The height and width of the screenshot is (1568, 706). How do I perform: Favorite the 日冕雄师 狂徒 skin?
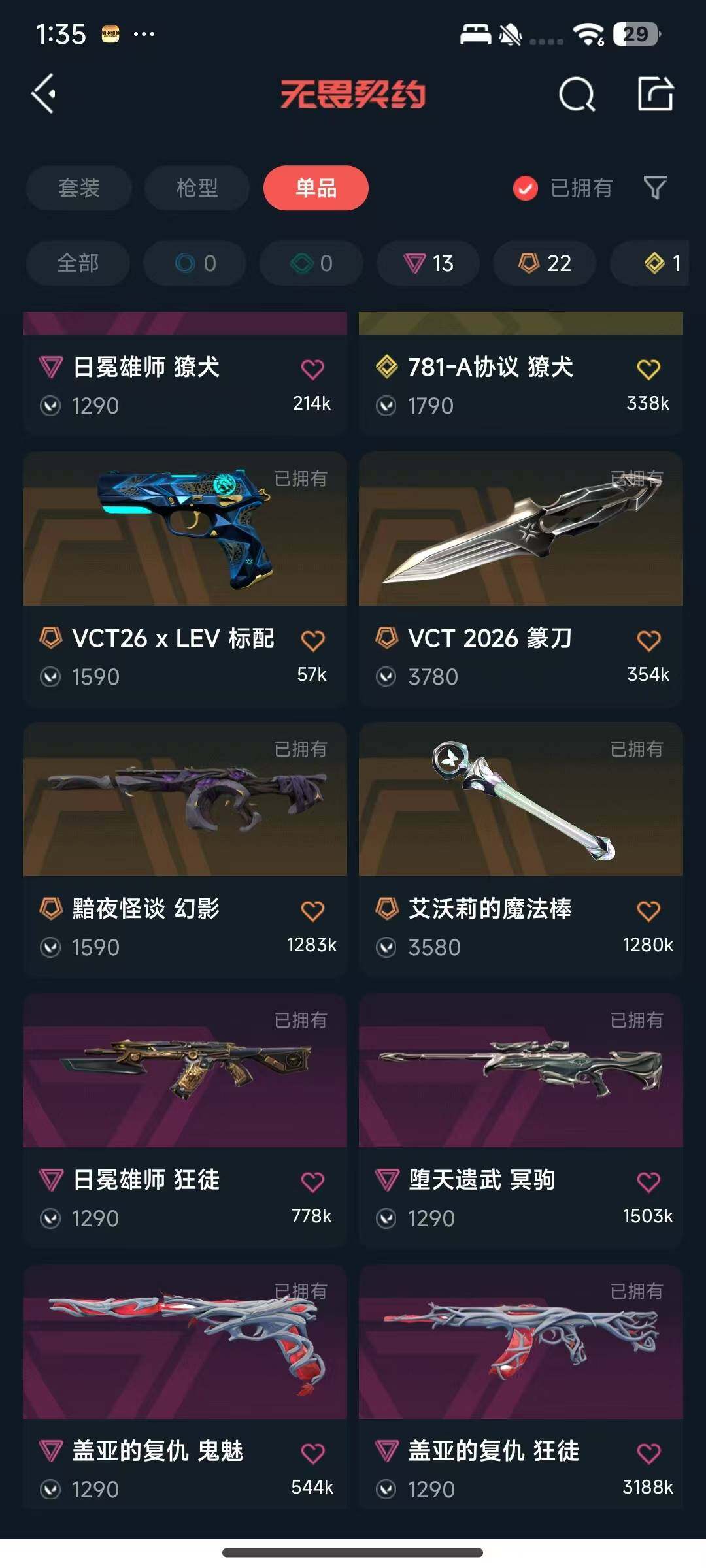[x=312, y=1182]
